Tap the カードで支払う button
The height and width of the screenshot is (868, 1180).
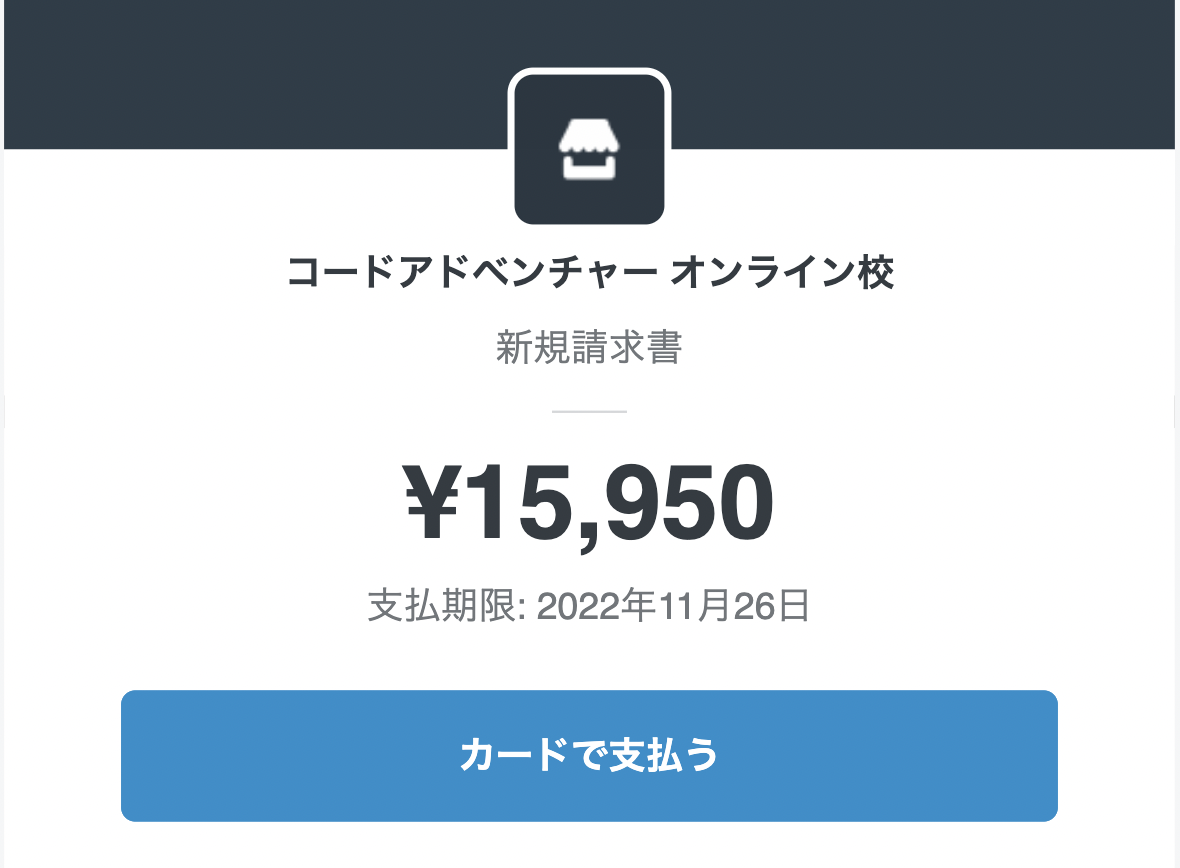tap(589, 756)
